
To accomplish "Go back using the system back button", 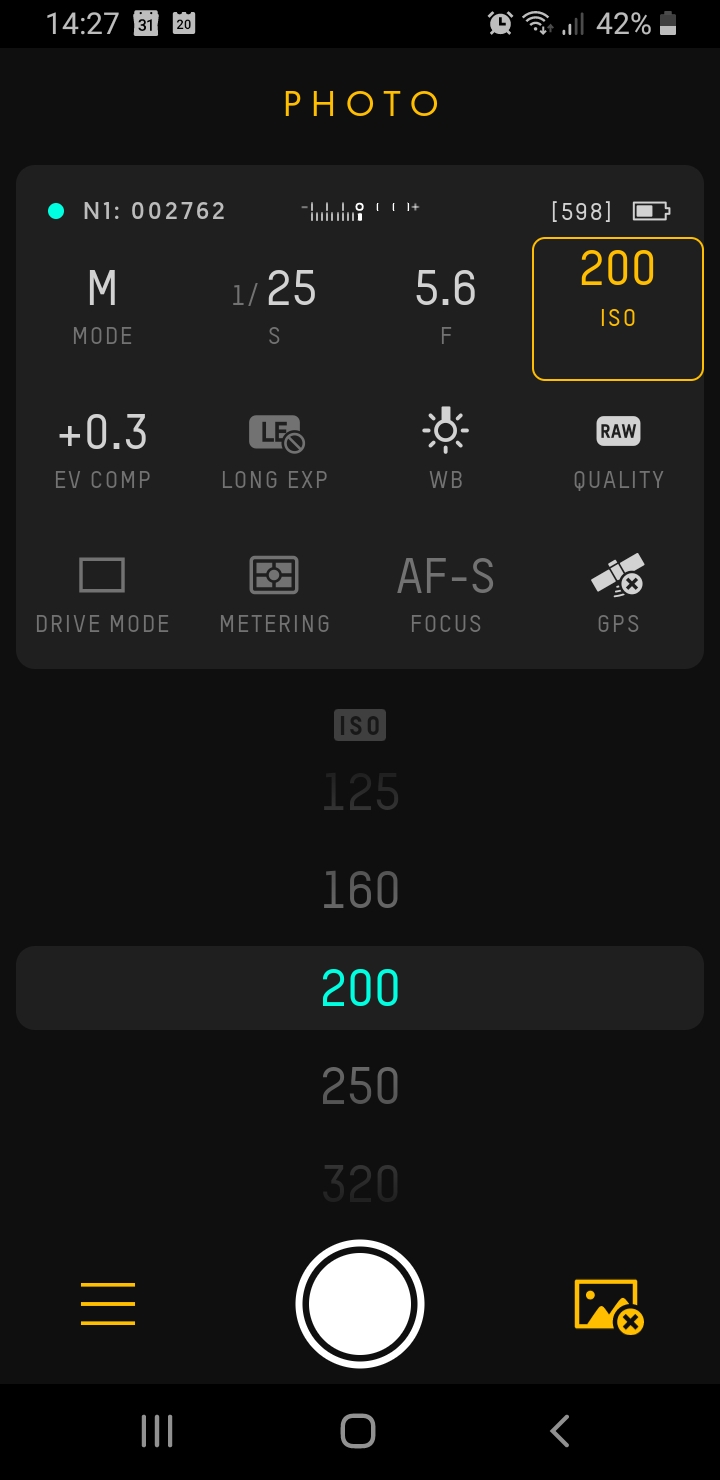I will (560, 1431).
